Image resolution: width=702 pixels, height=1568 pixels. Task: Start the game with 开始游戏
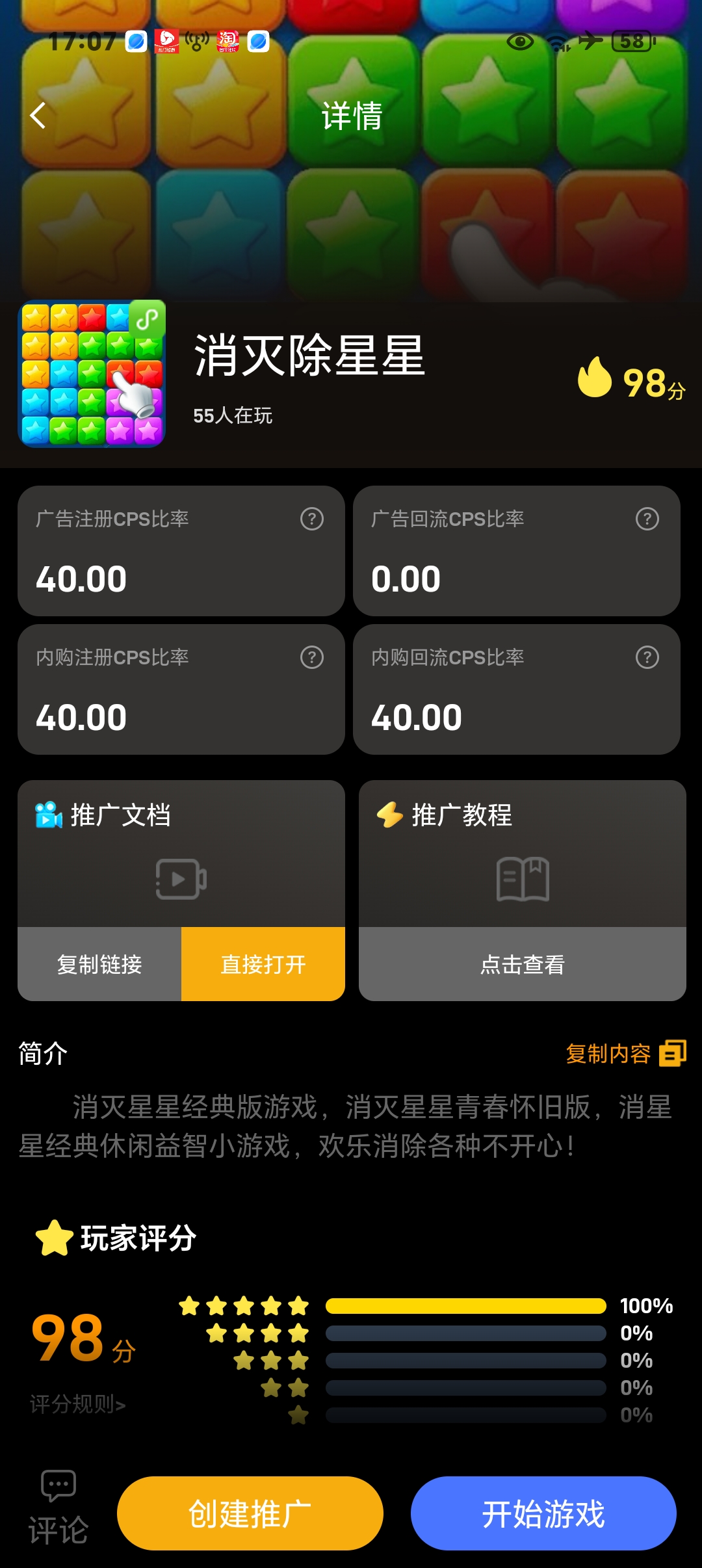(x=543, y=1515)
